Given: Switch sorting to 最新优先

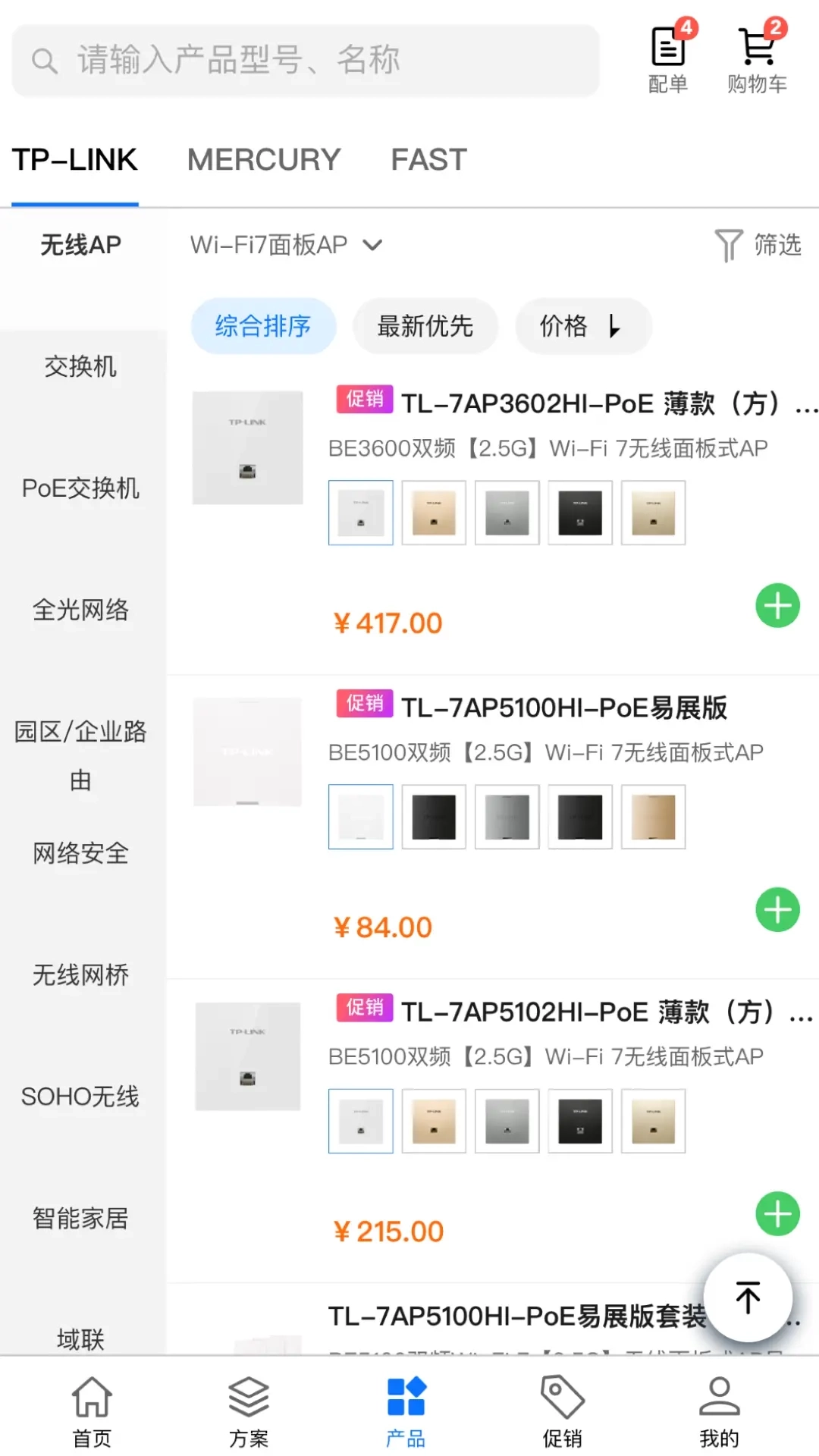Looking at the screenshot, I should [x=425, y=326].
